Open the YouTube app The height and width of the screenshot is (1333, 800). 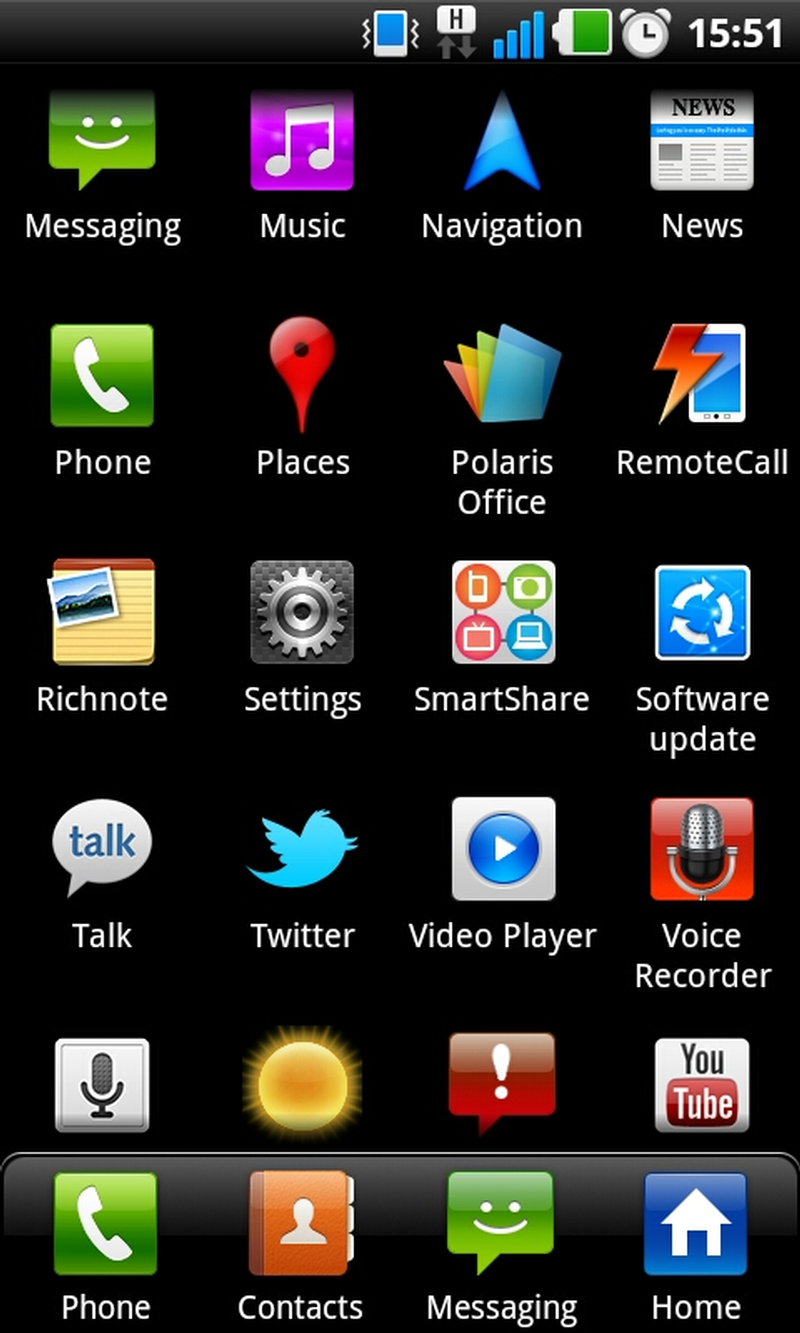(x=702, y=1085)
